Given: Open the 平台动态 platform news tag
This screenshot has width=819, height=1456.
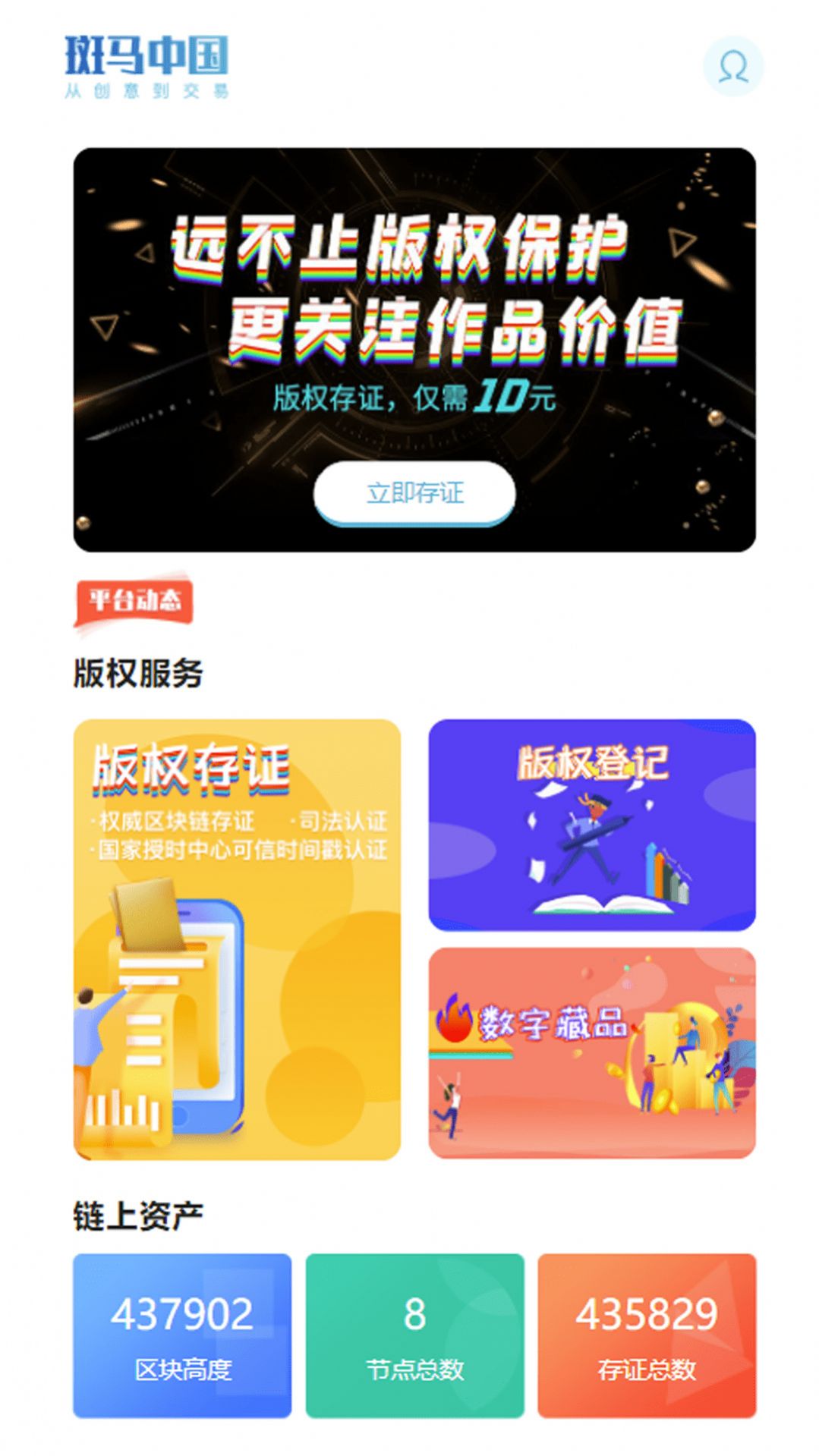Looking at the screenshot, I should tap(134, 601).
